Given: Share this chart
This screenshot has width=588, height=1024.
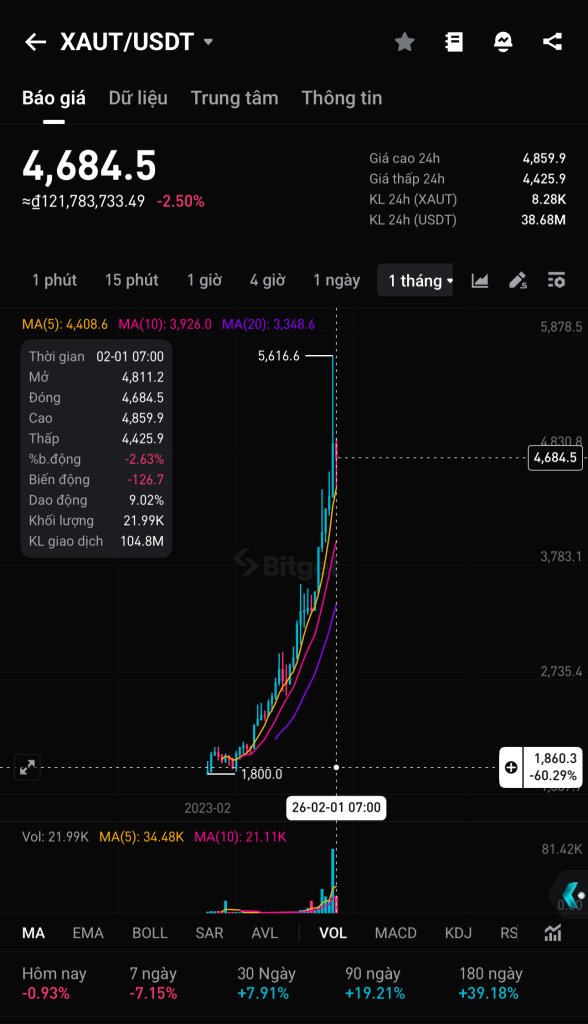Looking at the screenshot, I should (552, 42).
